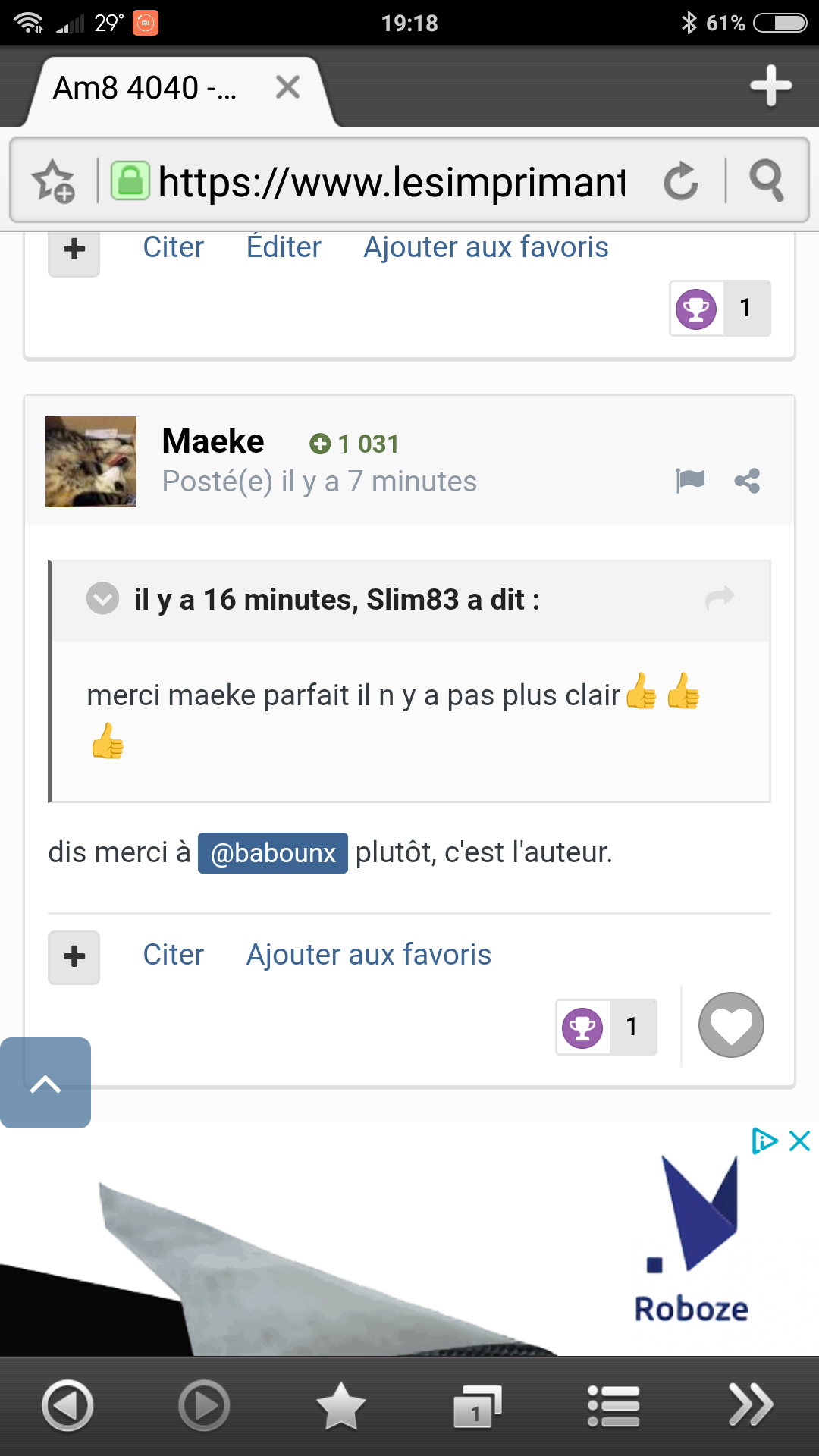Open the browser tabs switcher

(477, 1406)
